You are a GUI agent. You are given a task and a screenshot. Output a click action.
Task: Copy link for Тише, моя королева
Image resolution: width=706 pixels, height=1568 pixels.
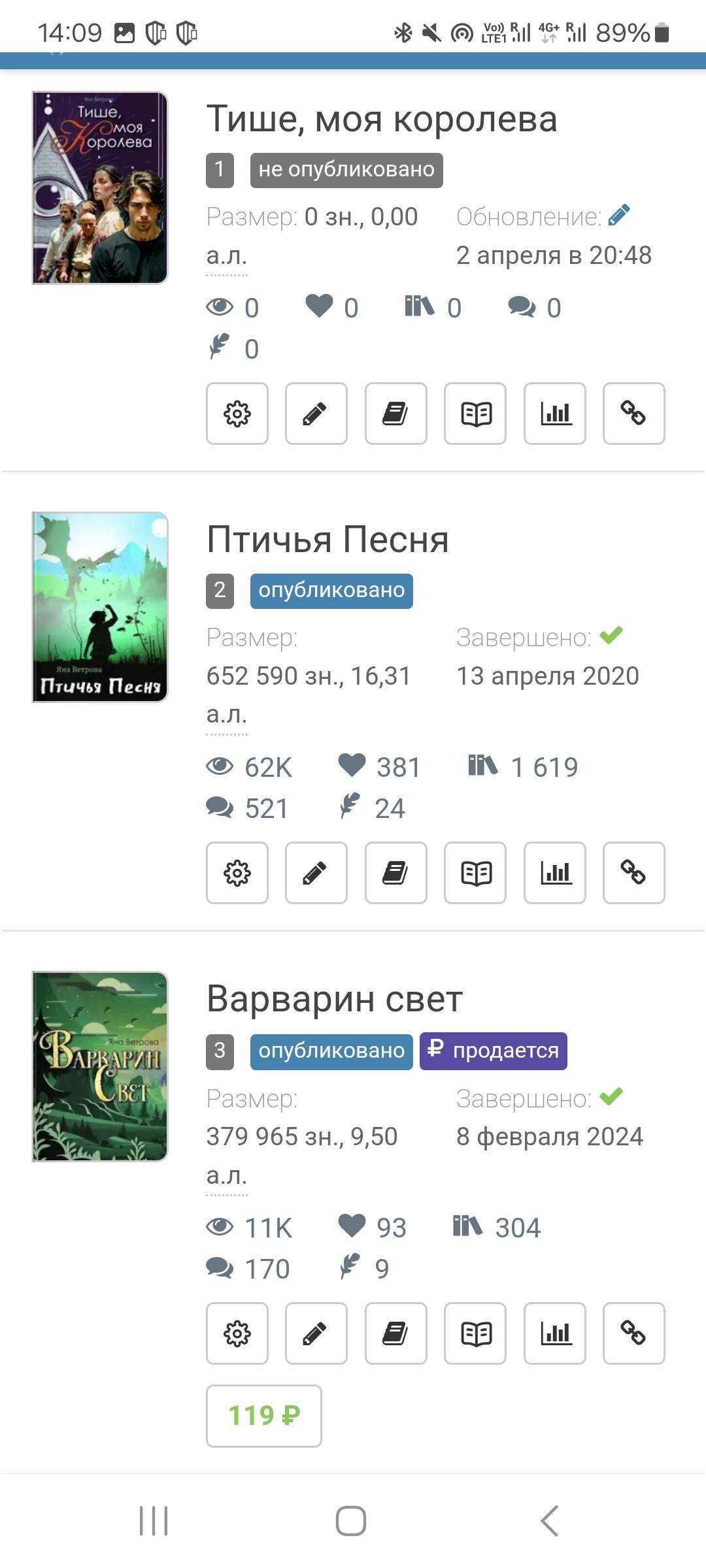tap(633, 414)
